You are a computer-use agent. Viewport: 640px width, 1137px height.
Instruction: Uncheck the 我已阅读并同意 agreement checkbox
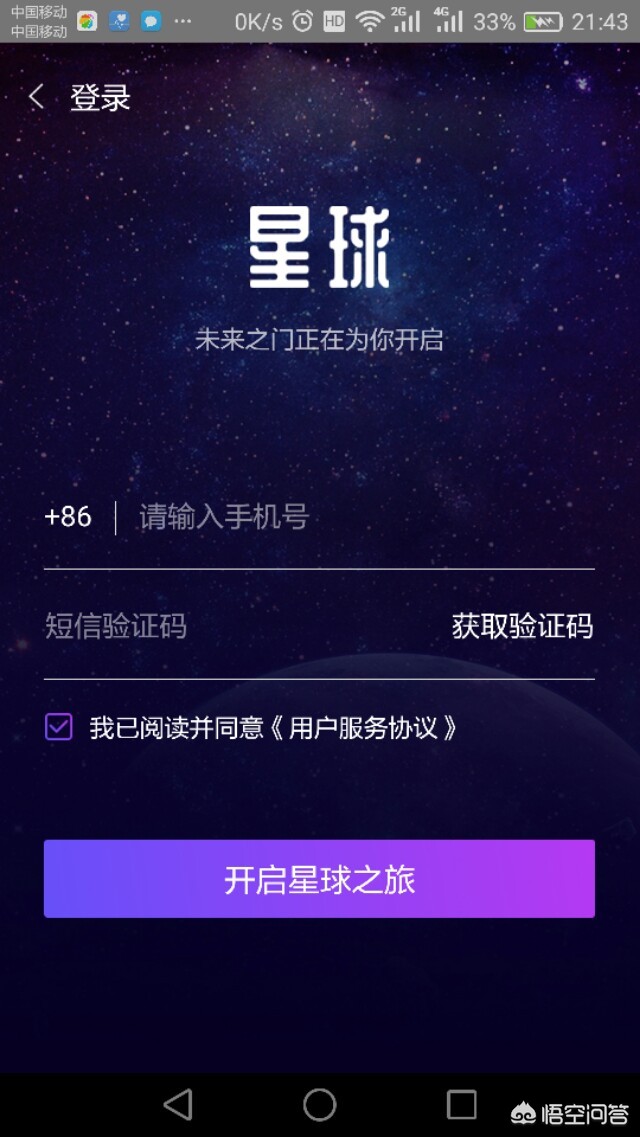[59, 727]
